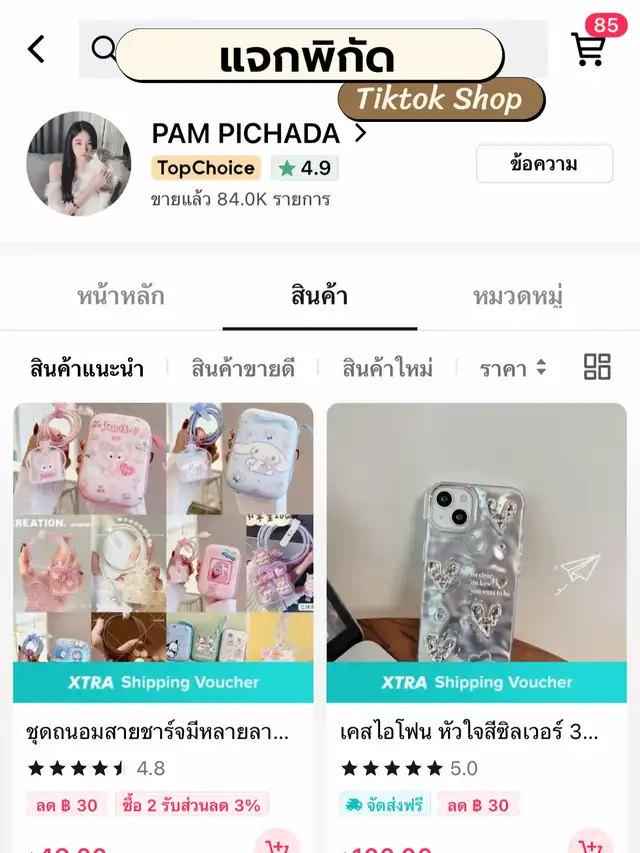
Task: Filter by สินค้าขายดี best sellers
Action: (x=243, y=368)
